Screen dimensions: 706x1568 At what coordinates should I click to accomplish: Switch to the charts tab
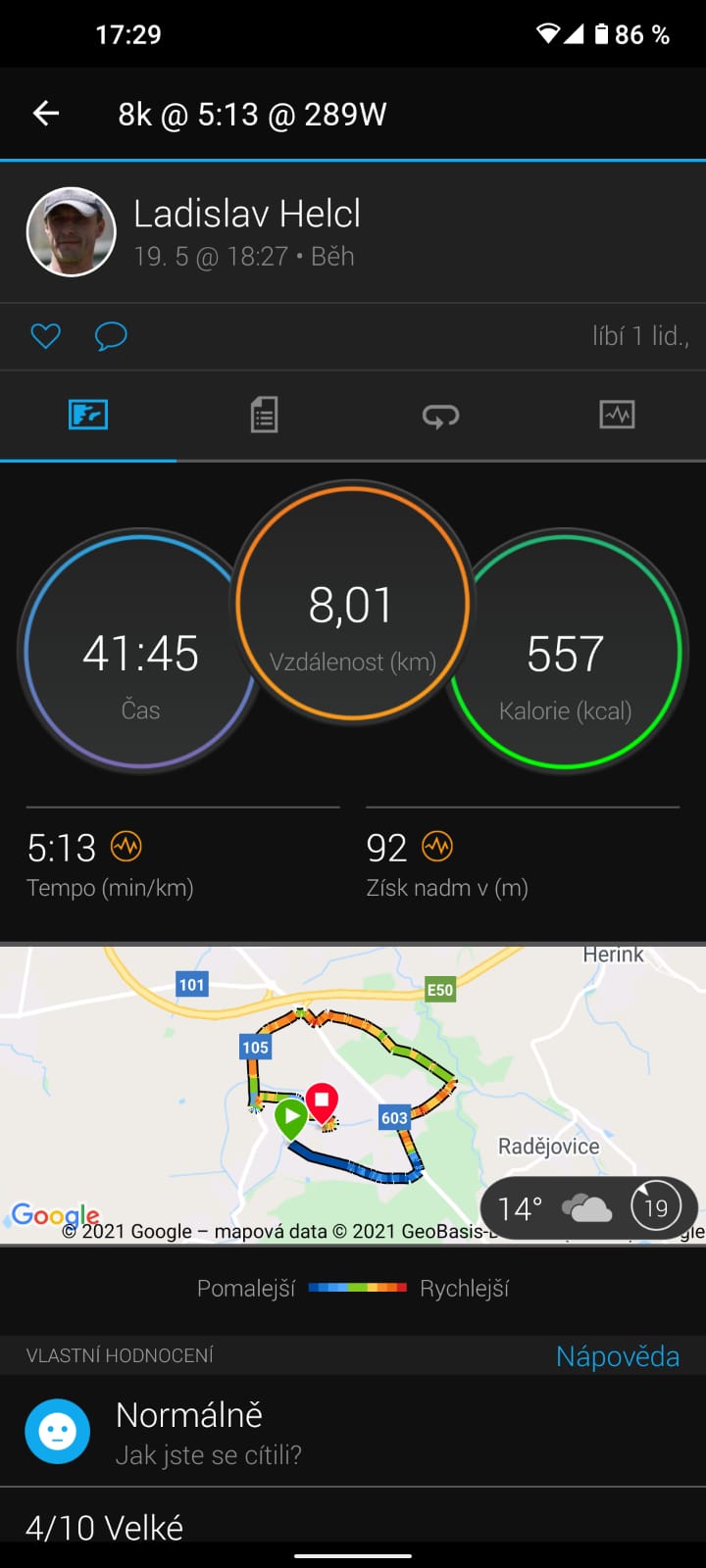[x=618, y=416]
